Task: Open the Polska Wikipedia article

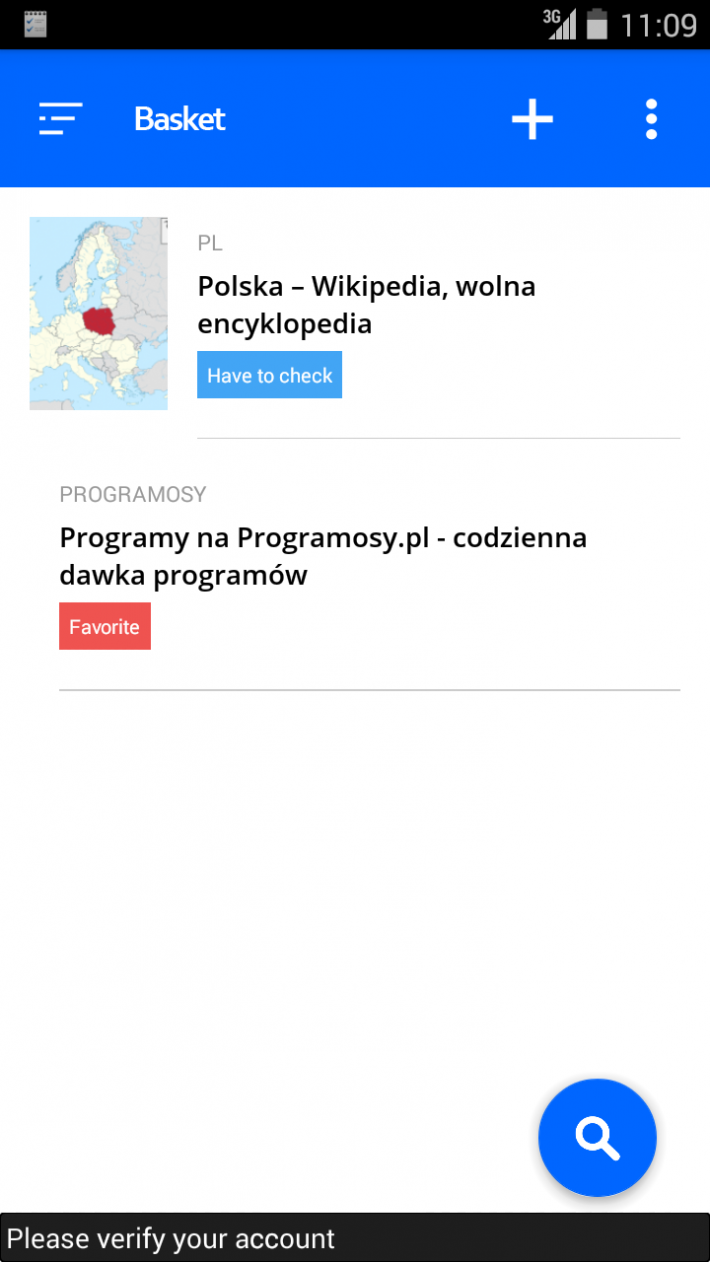Action: (x=366, y=305)
